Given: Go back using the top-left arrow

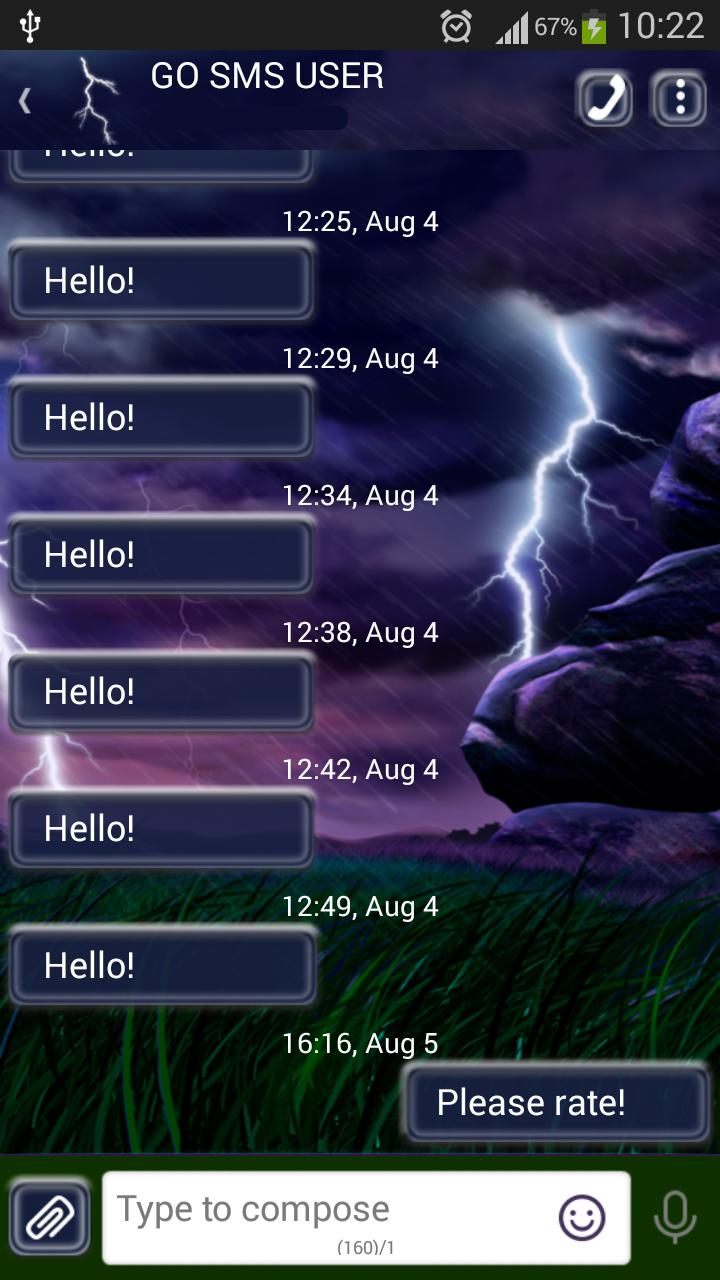Looking at the screenshot, I should pyautogui.click(x=25, y=100).
